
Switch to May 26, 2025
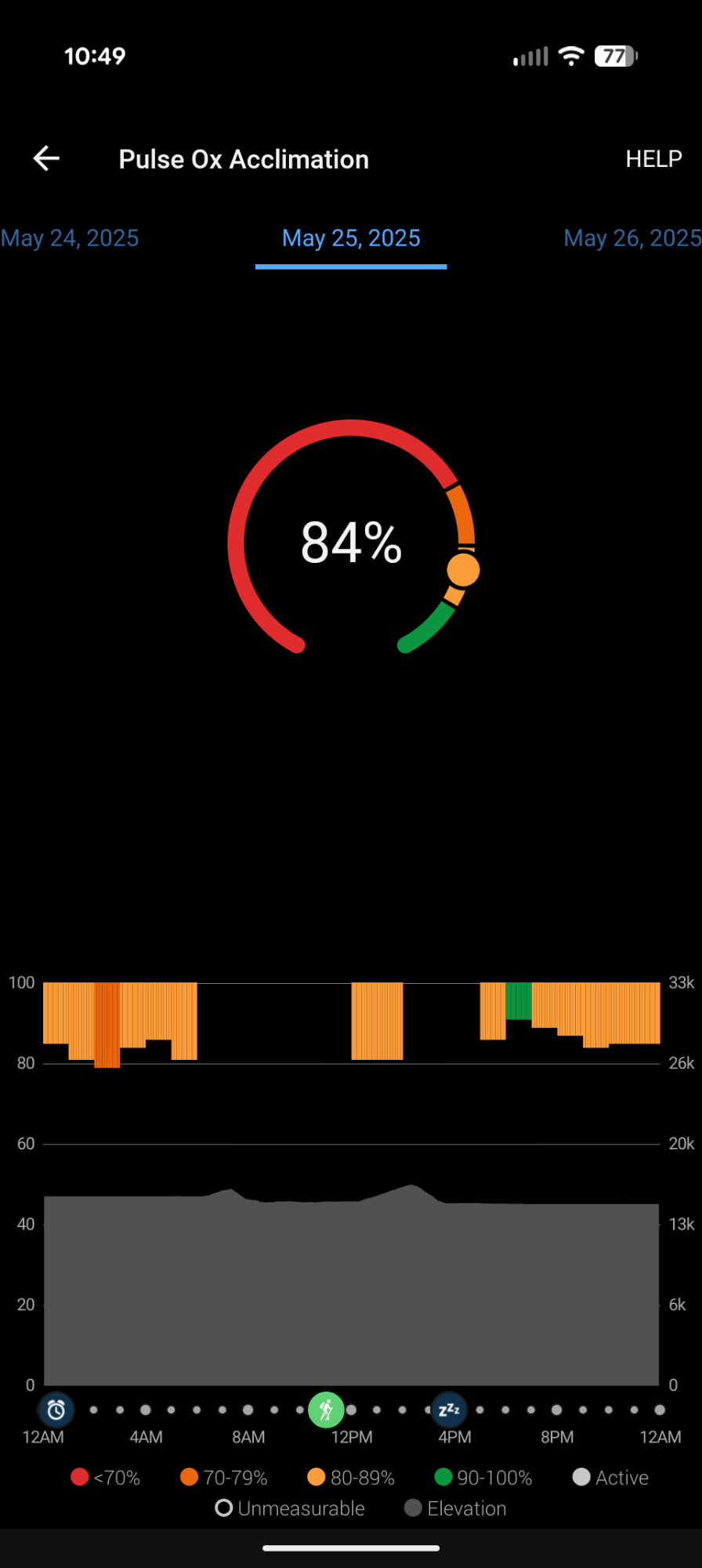click(631, 238)
